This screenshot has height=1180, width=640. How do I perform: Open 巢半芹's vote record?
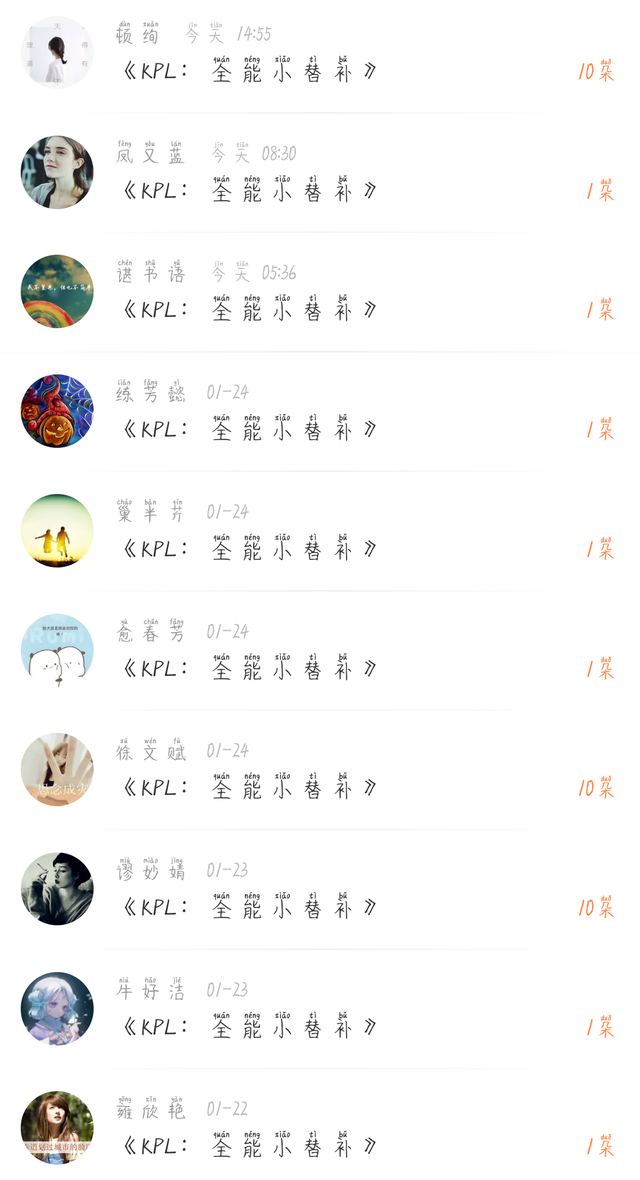[320, 531]
